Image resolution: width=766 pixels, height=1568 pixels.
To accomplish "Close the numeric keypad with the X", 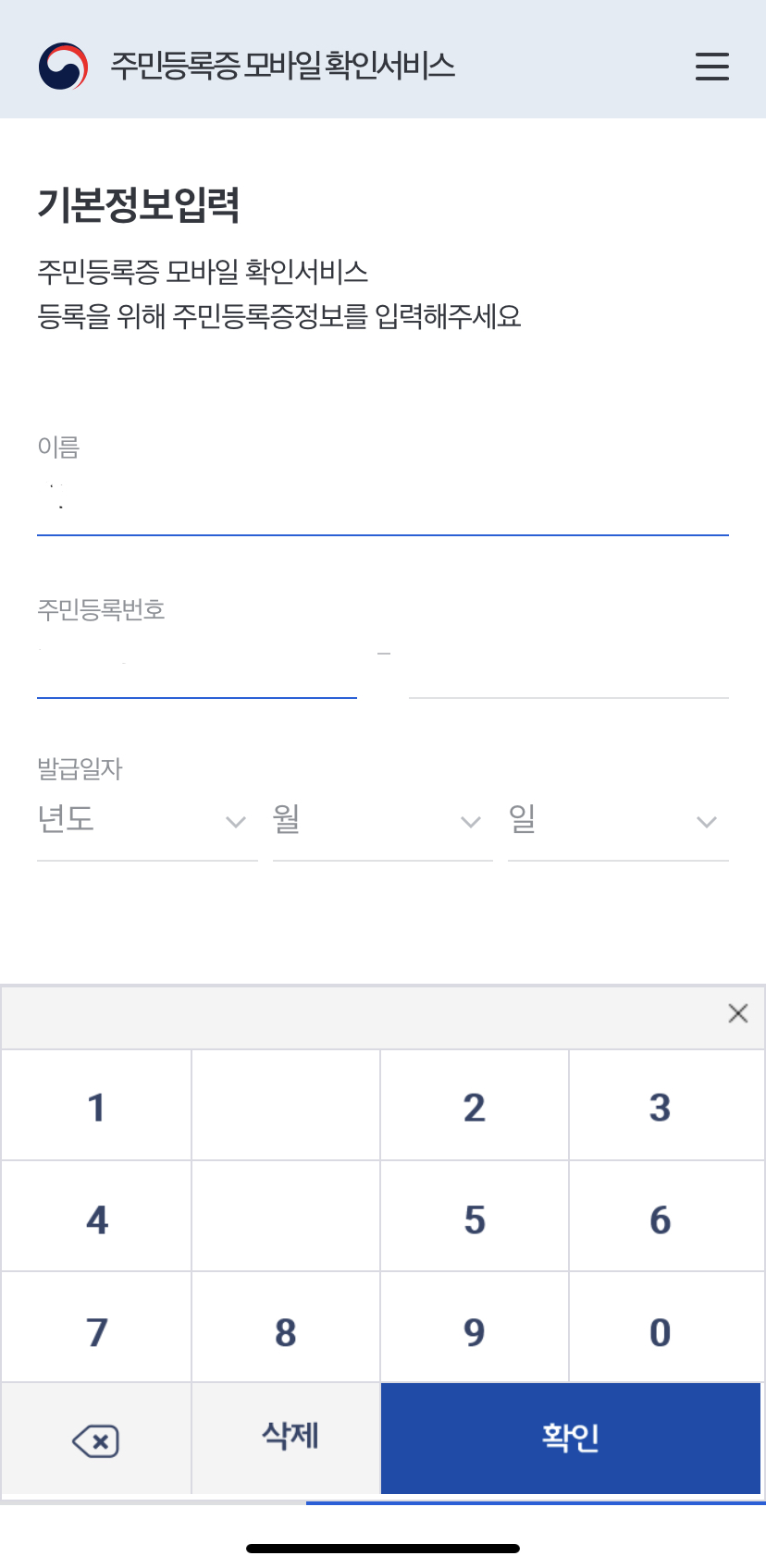I will coord(737,1013).
